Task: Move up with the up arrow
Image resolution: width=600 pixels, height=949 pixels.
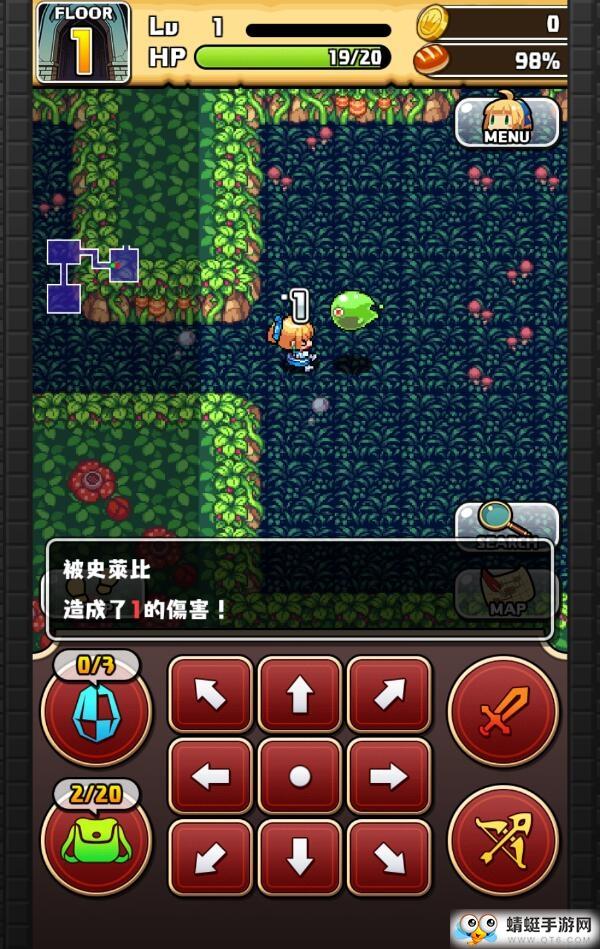Action: pyautogui.click(x=300, y=694)
